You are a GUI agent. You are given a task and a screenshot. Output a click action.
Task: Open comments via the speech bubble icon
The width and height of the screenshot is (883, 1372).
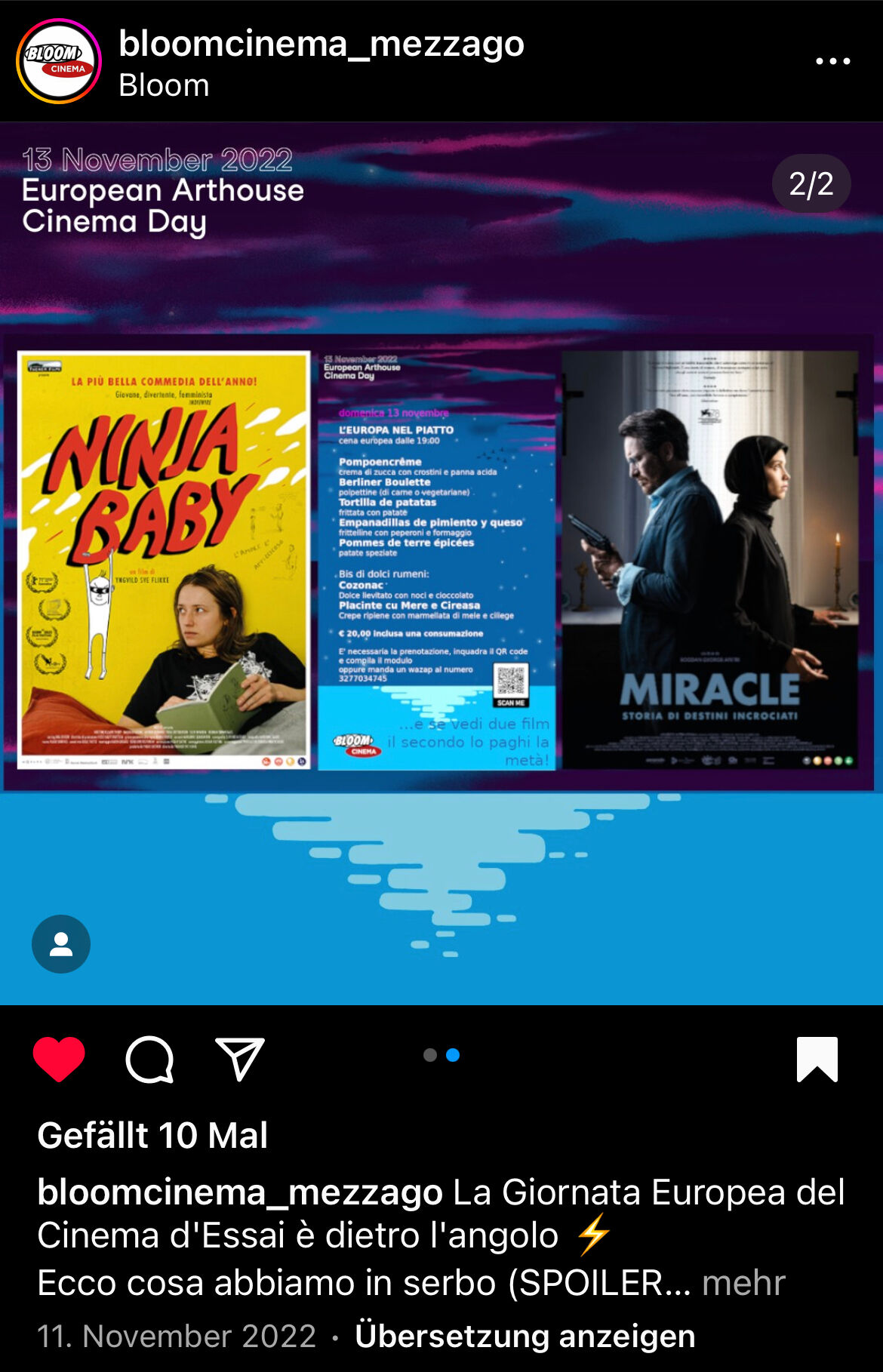pyautogui.click(x=149, y=1059)
